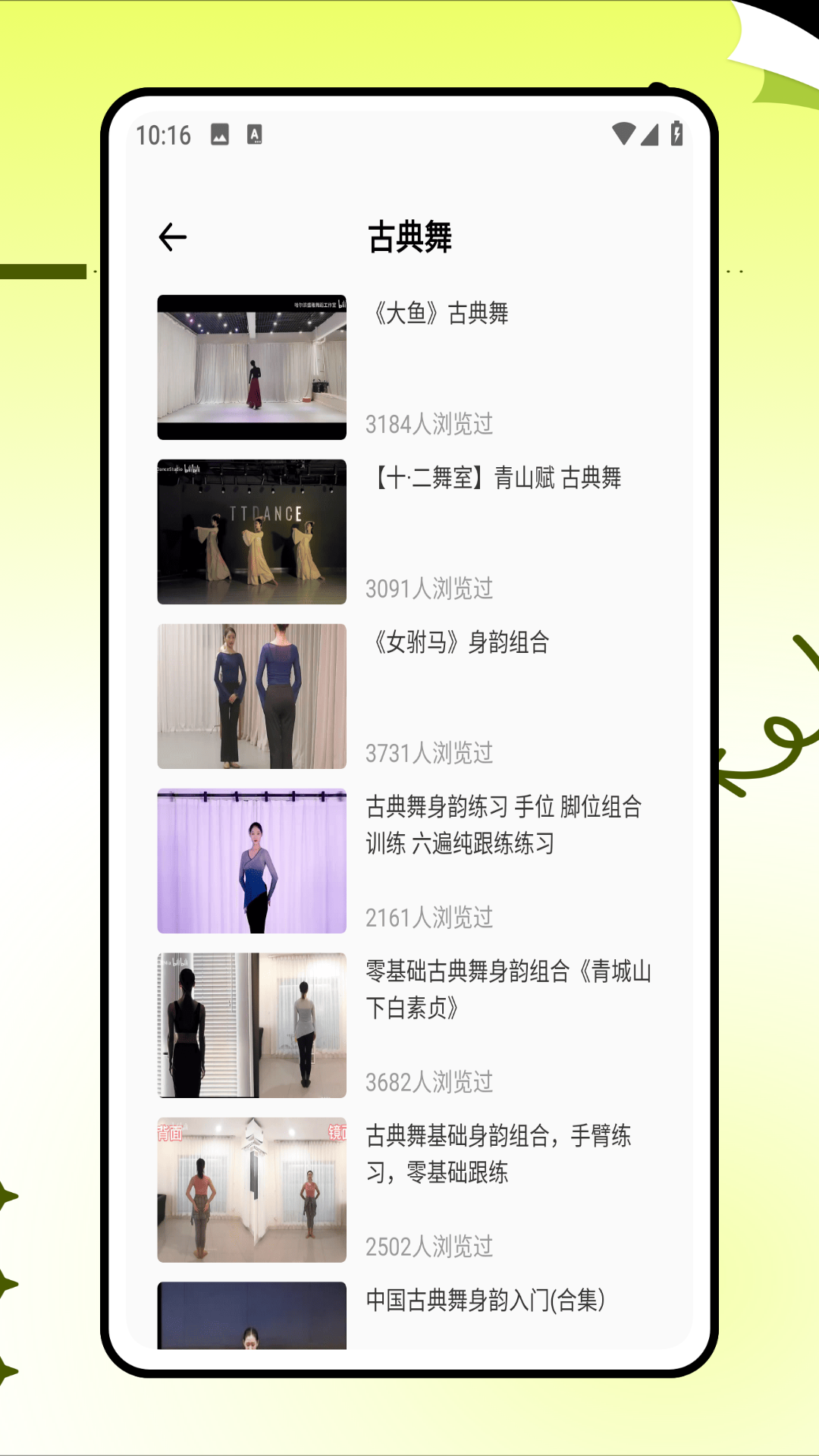
Task: Click the 'A' notification icon in status bar
Action: tap(255, 134)
